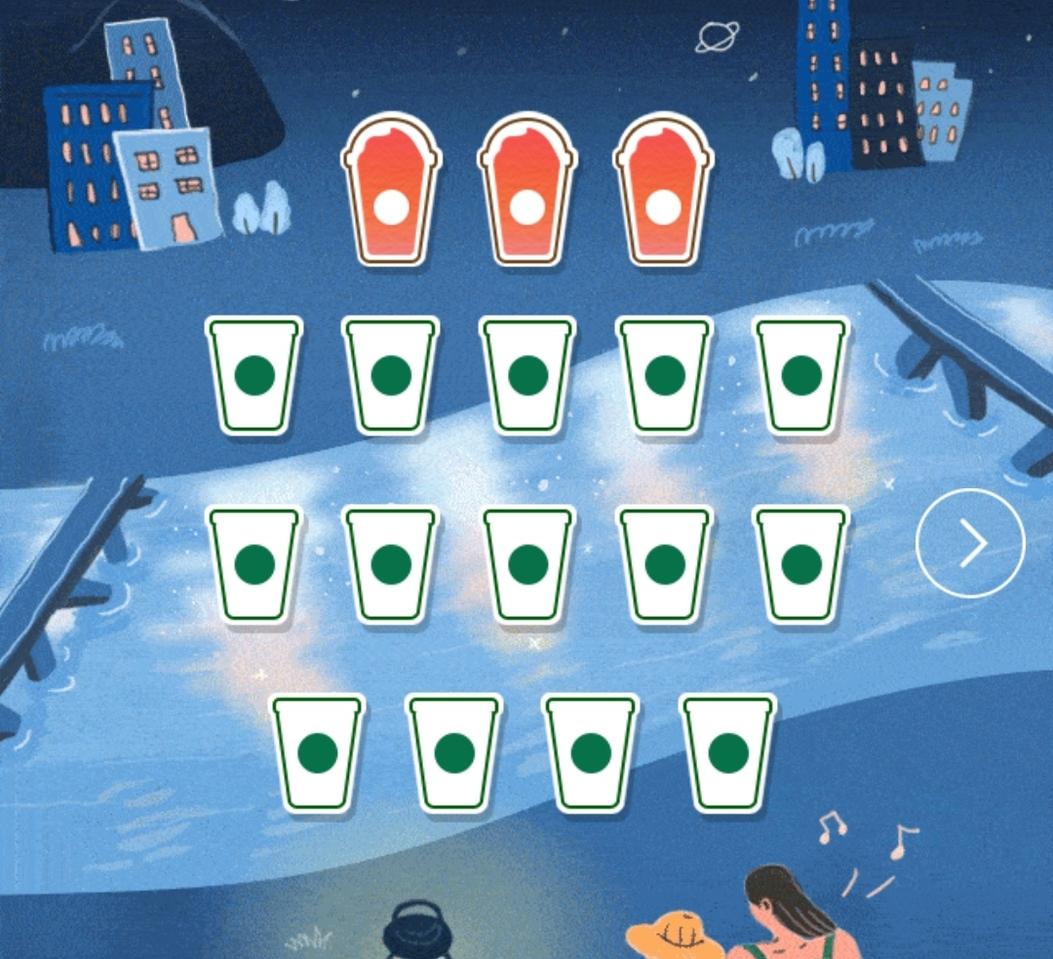Go to the next page with the arrow

[x=970, y=543]
